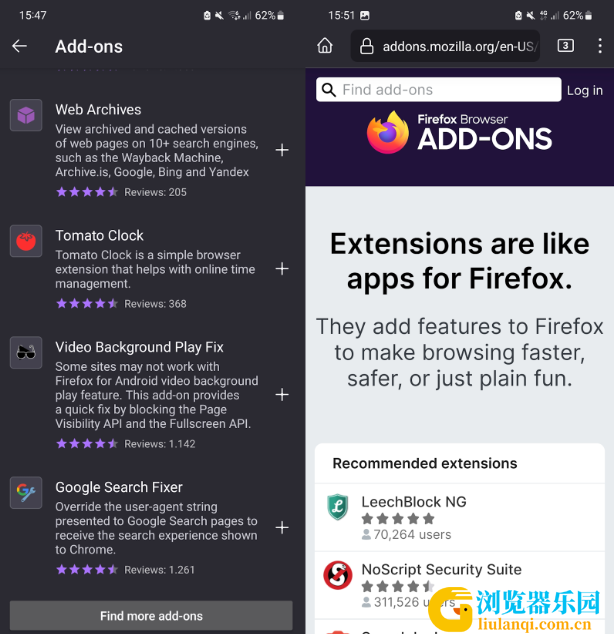This screenshot has width=614, height=634.
Task: Open the browser overflow menu
Action: 600,46
